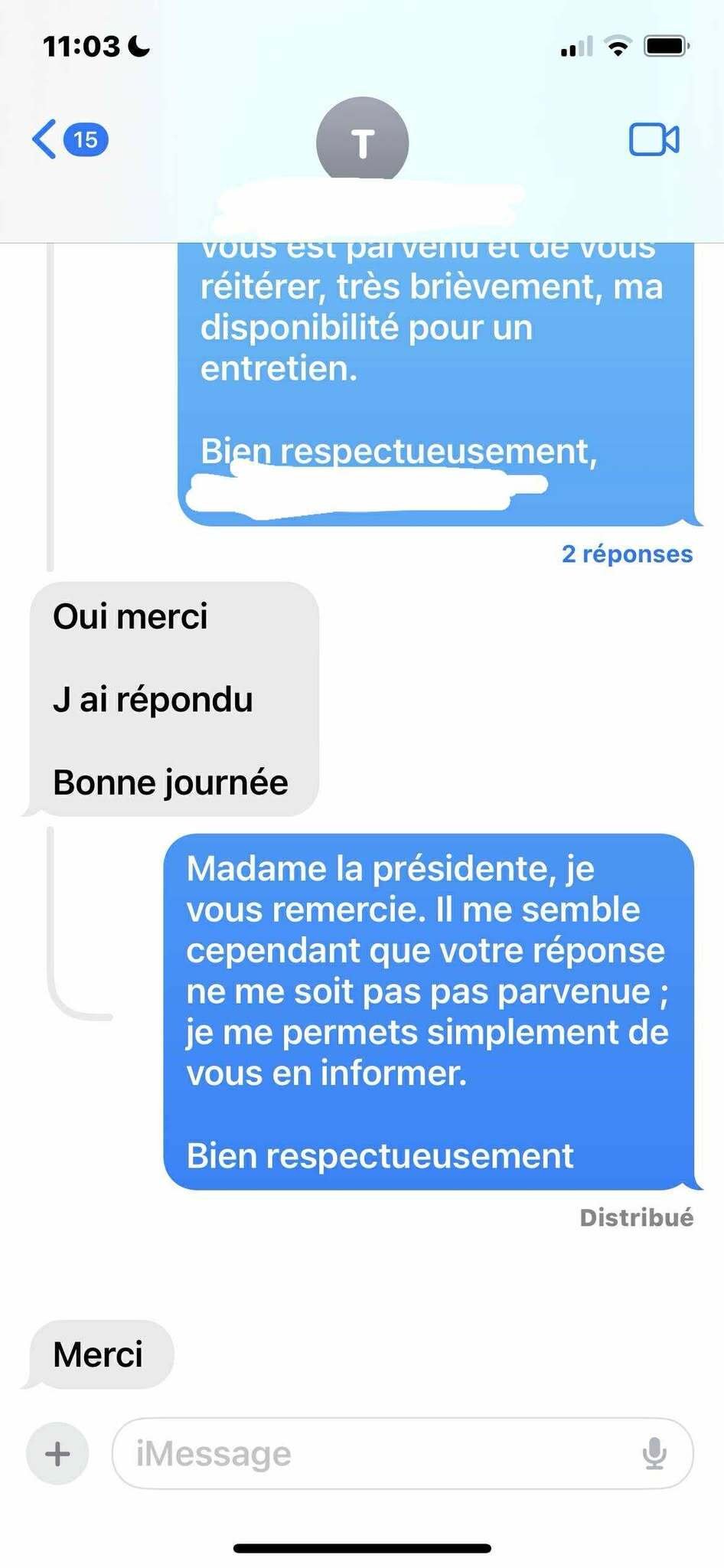Tap the microphone to dictate a message
This screenshot has width=724, height=1568.
pos(654,1453)
